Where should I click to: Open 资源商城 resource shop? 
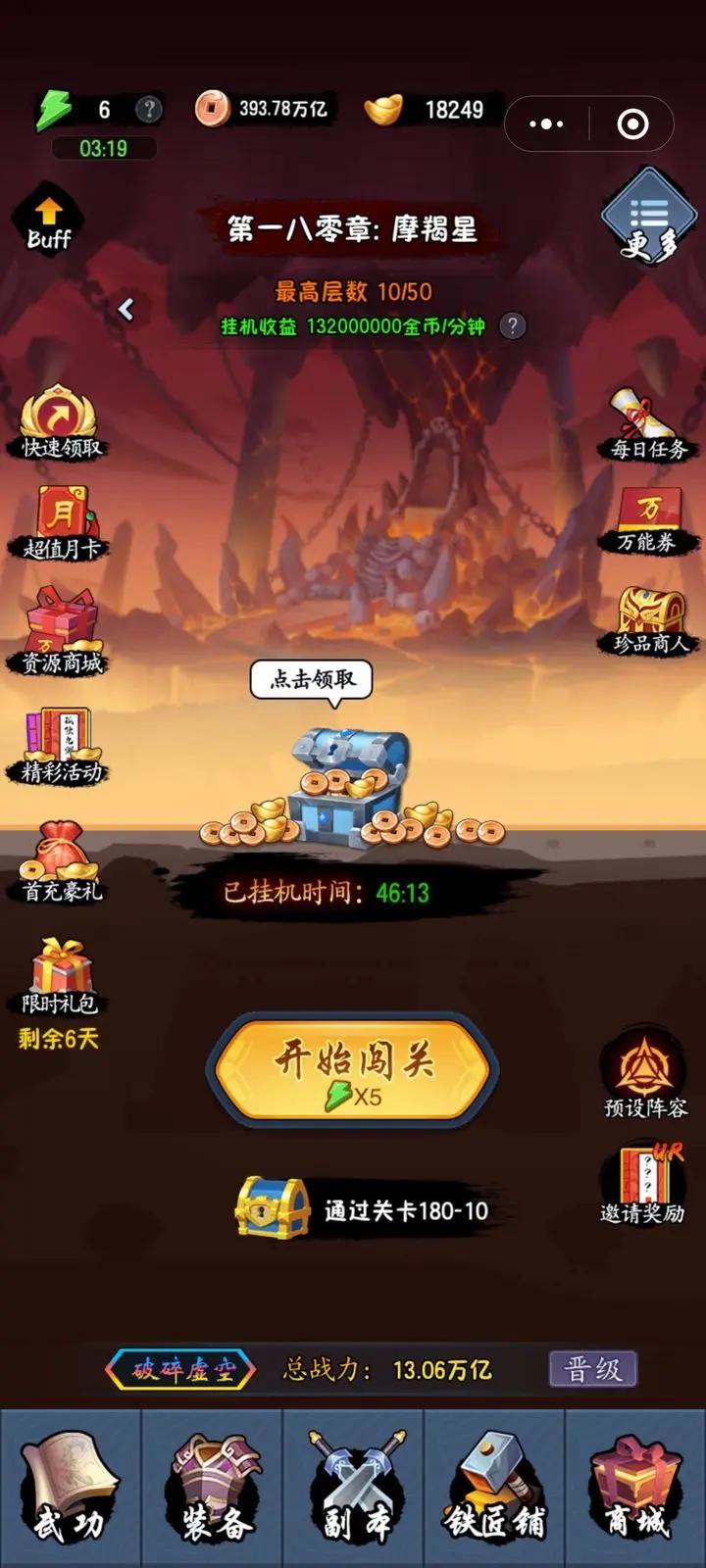[x=62, y=632]
